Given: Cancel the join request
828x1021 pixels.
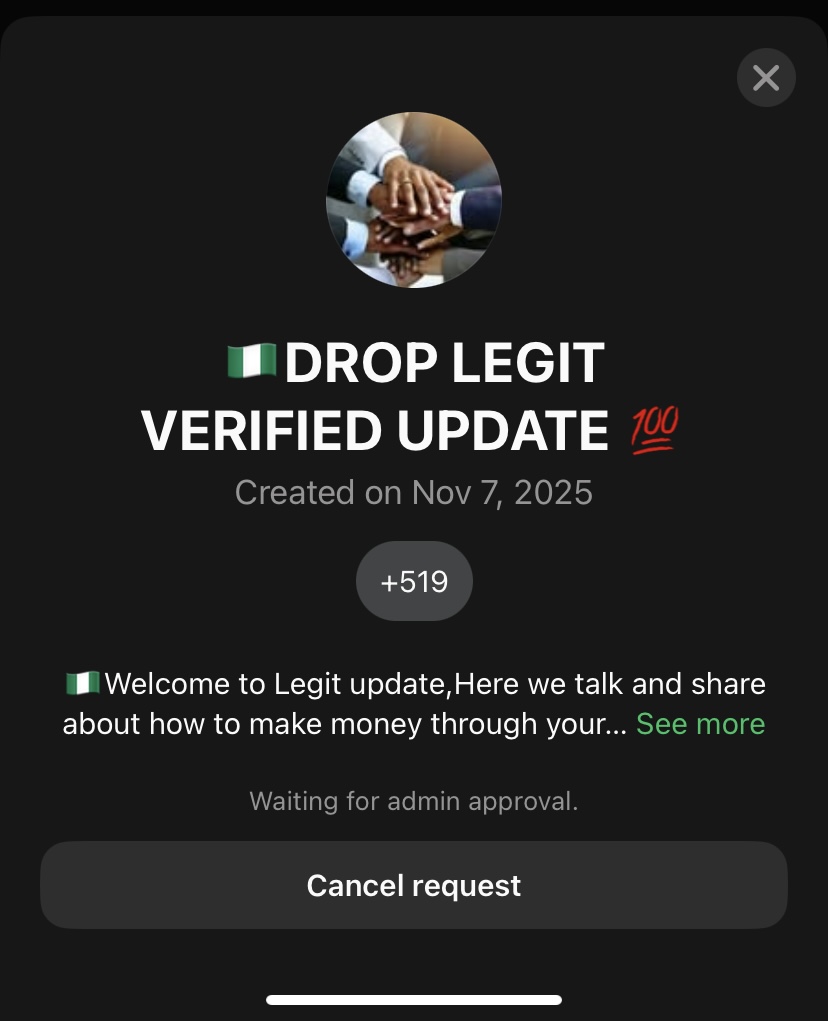Looking at the screenshot, I should pos(414,885).
